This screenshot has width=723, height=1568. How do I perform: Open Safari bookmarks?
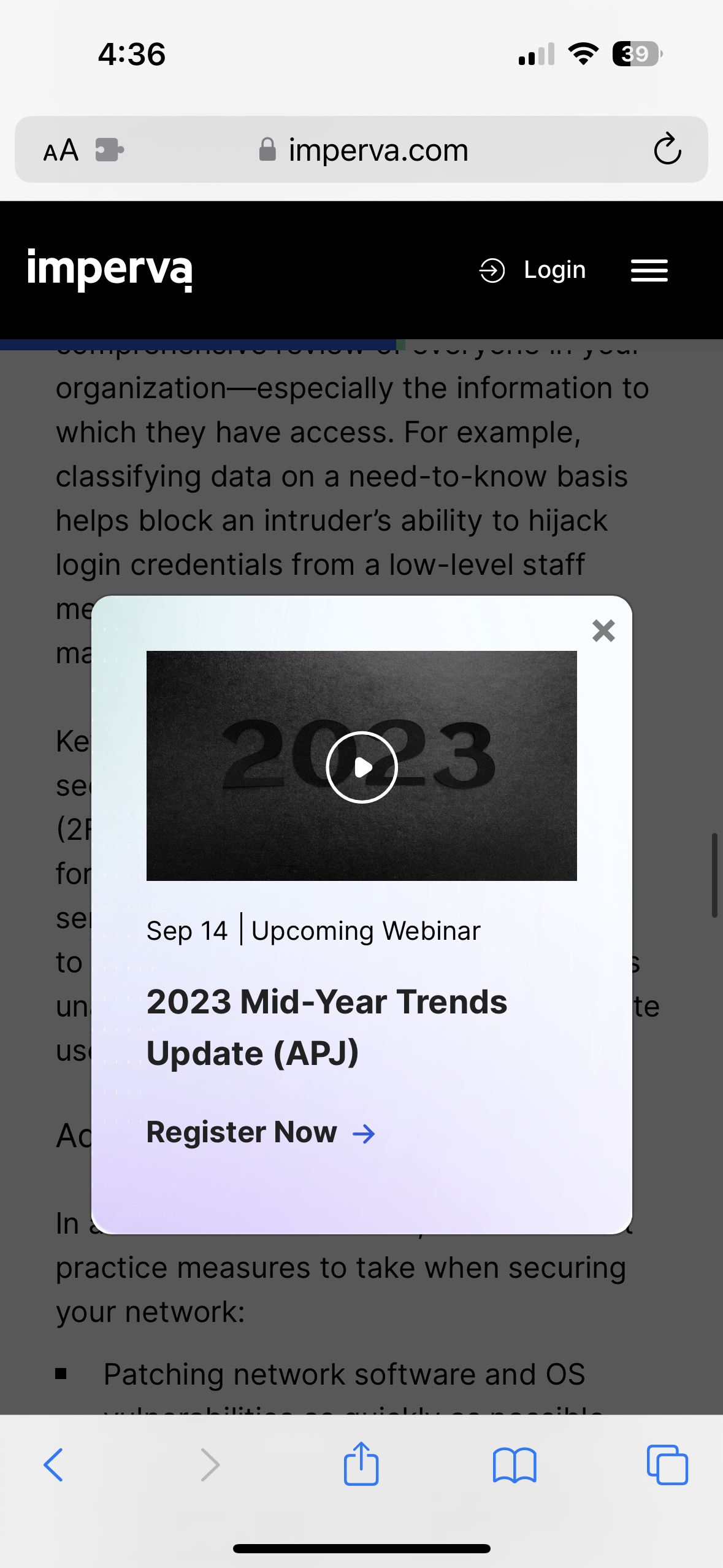tap(515, 1465)
